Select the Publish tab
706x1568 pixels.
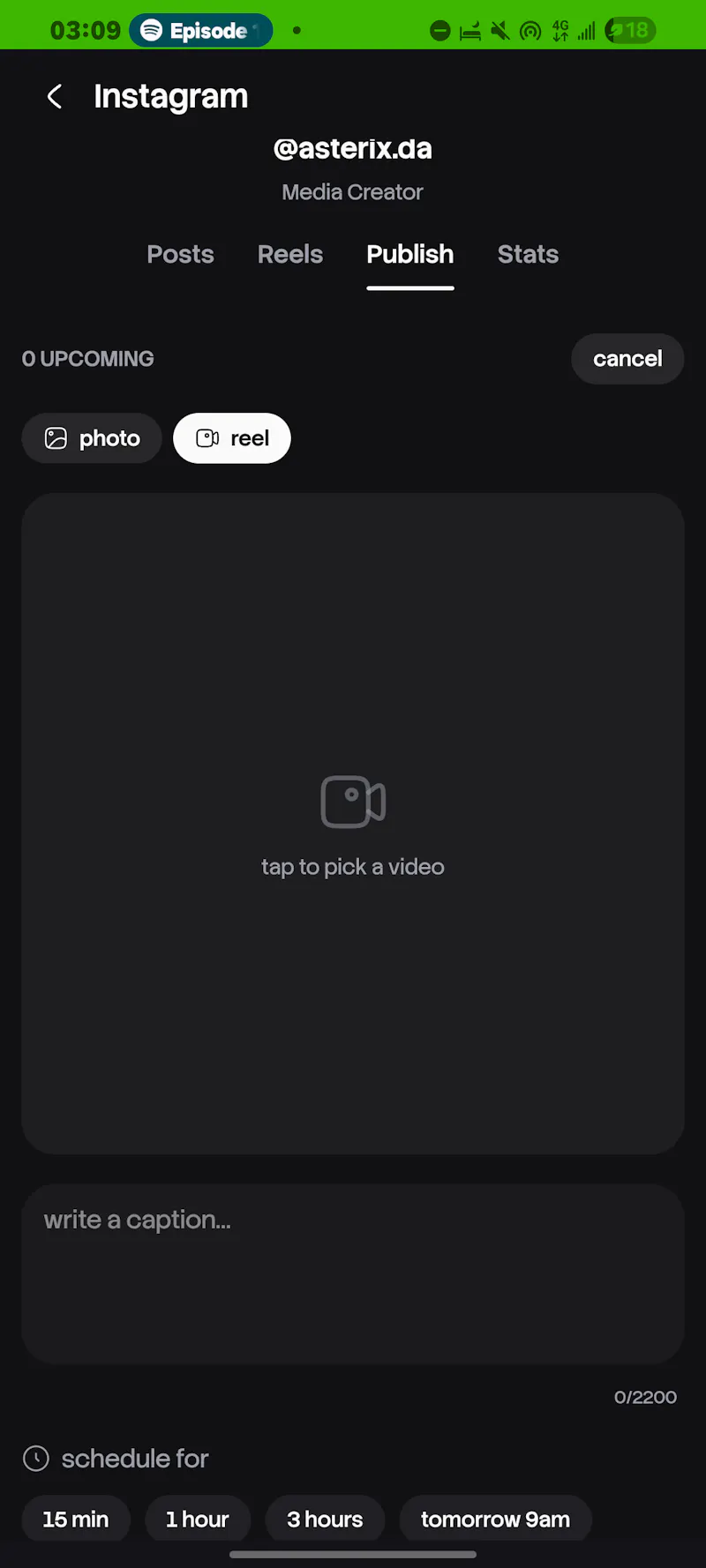410,254
